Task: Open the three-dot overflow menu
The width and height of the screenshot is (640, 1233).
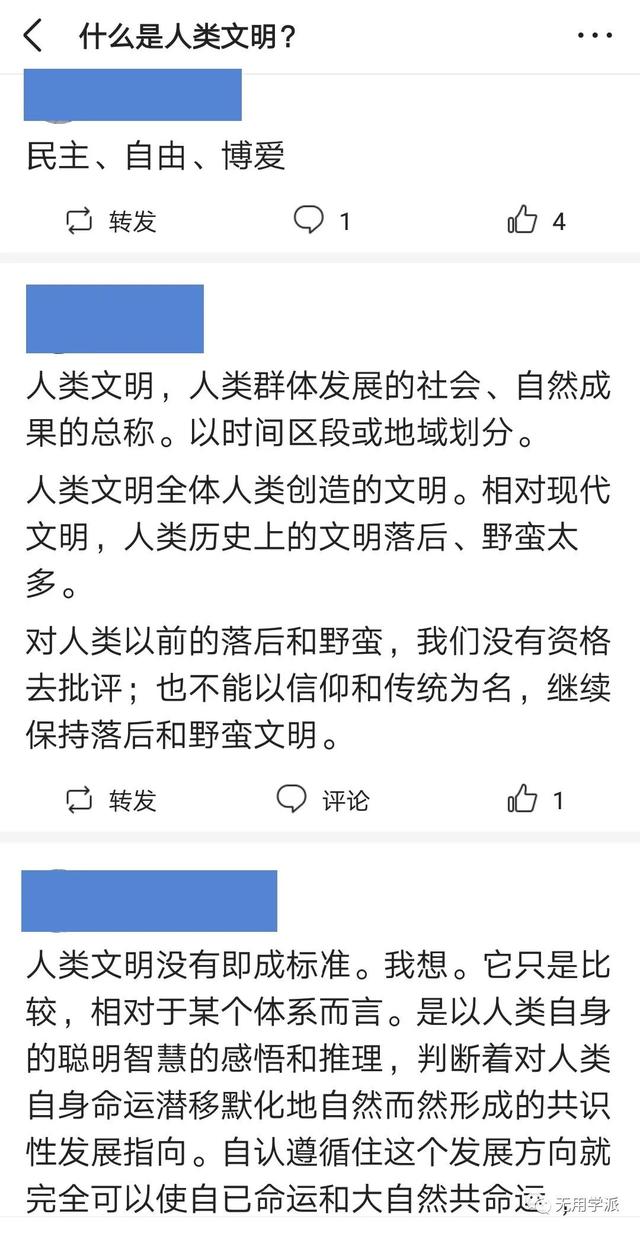Action: 595,36
